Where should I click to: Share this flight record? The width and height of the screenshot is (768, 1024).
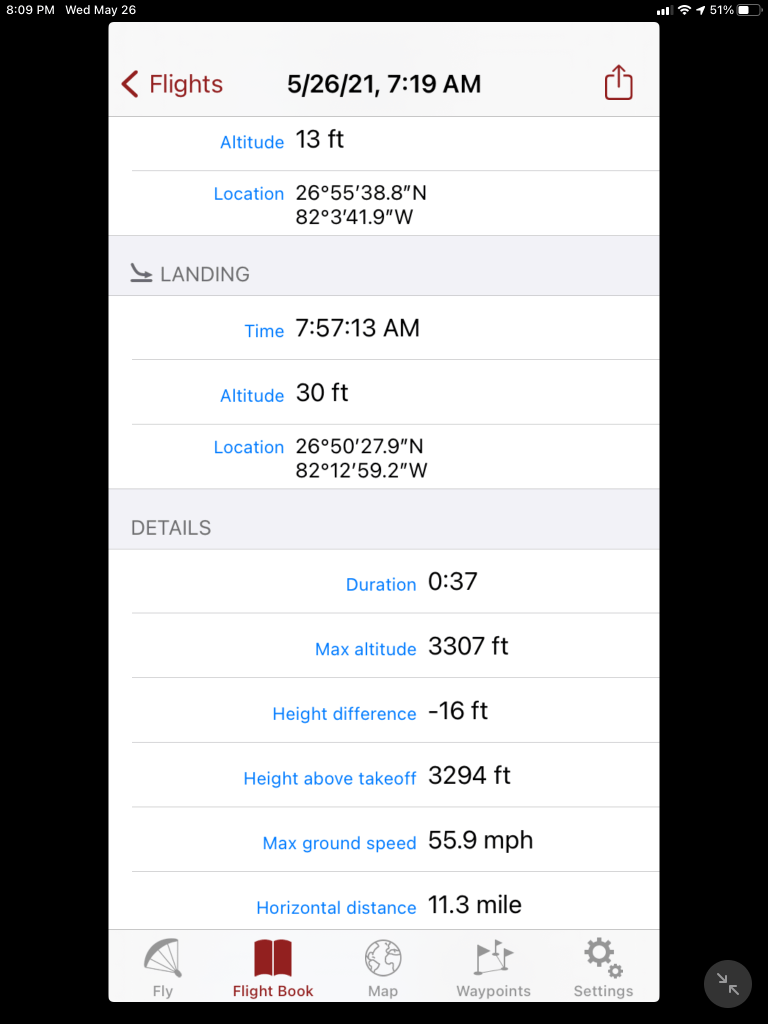619,84
